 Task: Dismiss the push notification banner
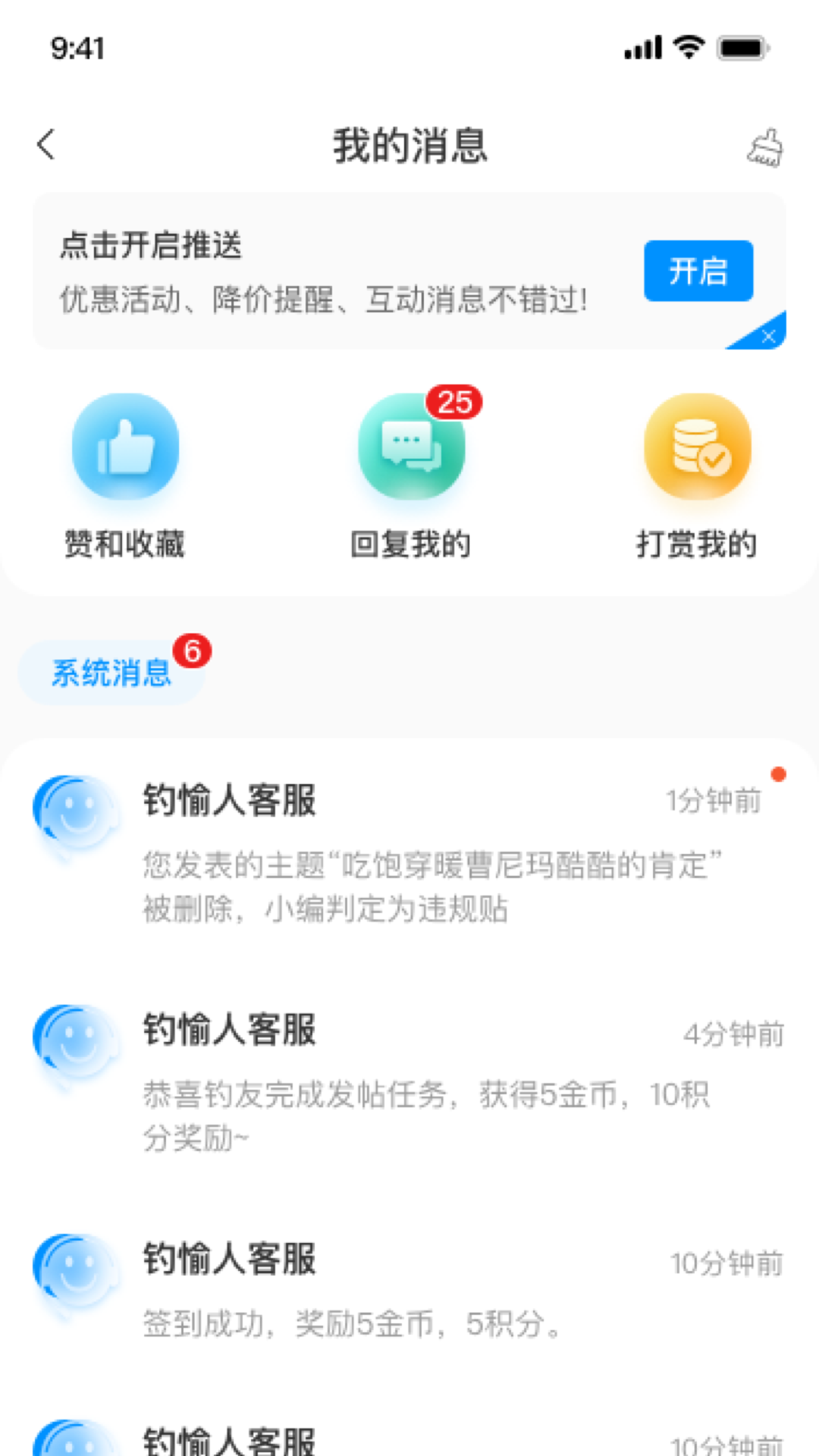coord(769,336)
